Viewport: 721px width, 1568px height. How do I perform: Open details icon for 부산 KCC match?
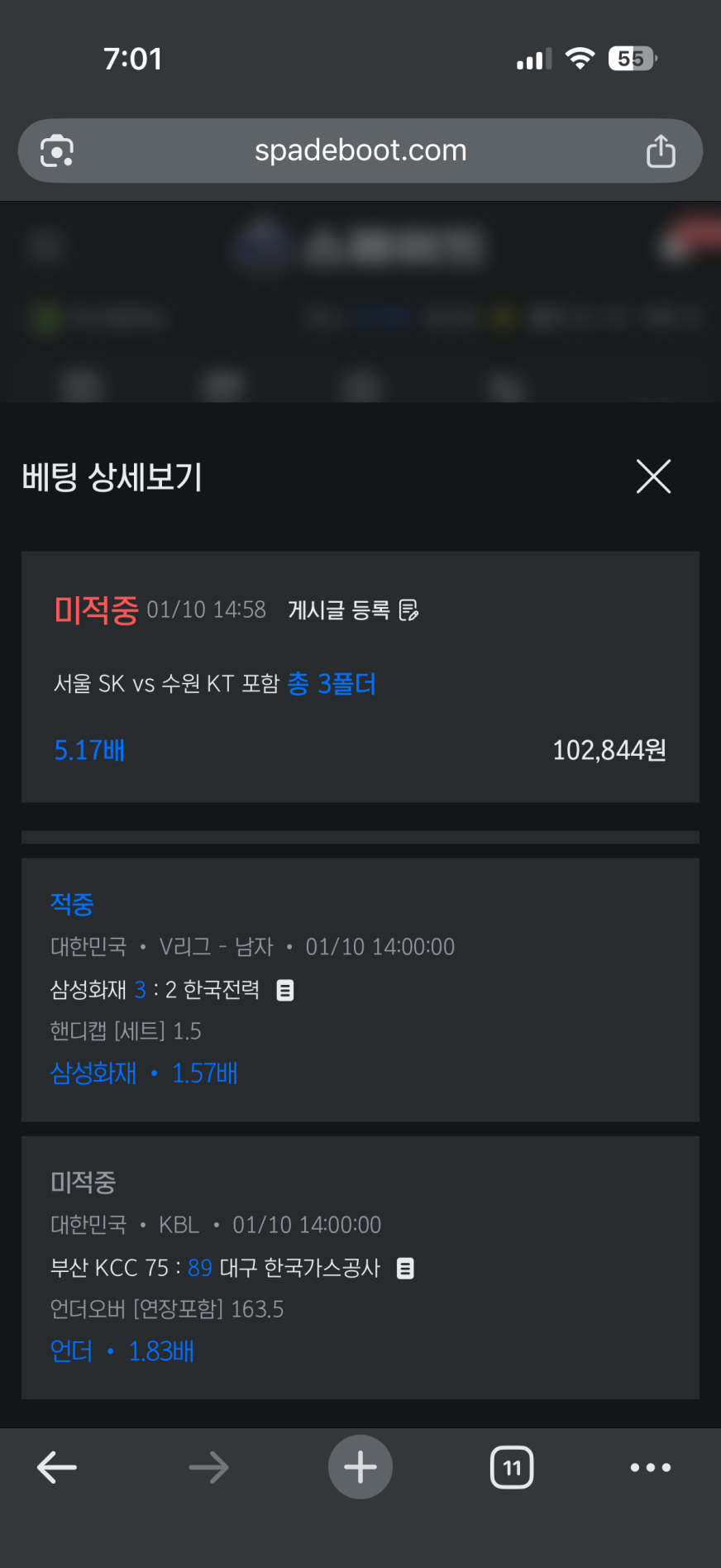click(405, 1268)
